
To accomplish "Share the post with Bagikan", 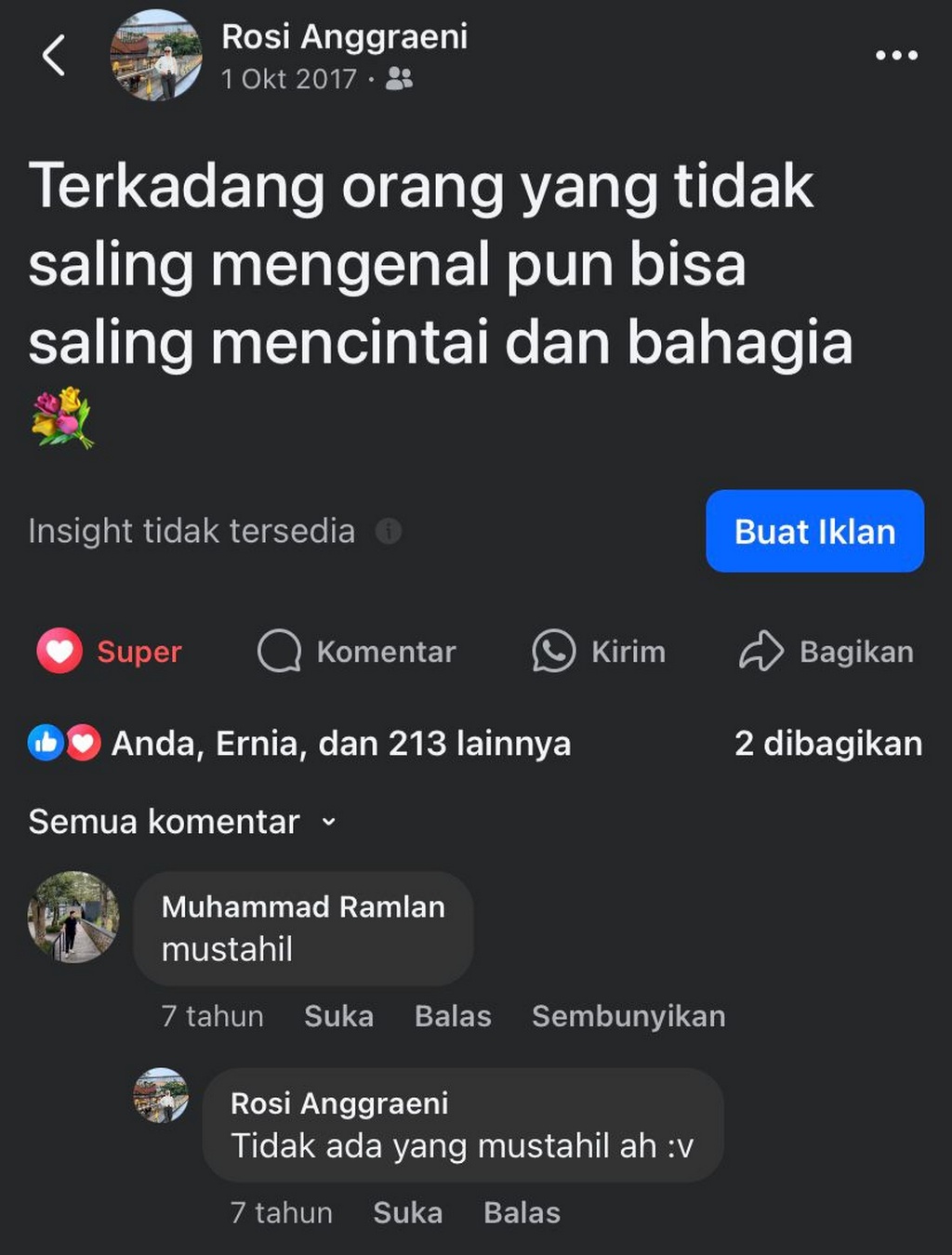I will point(826,651).
